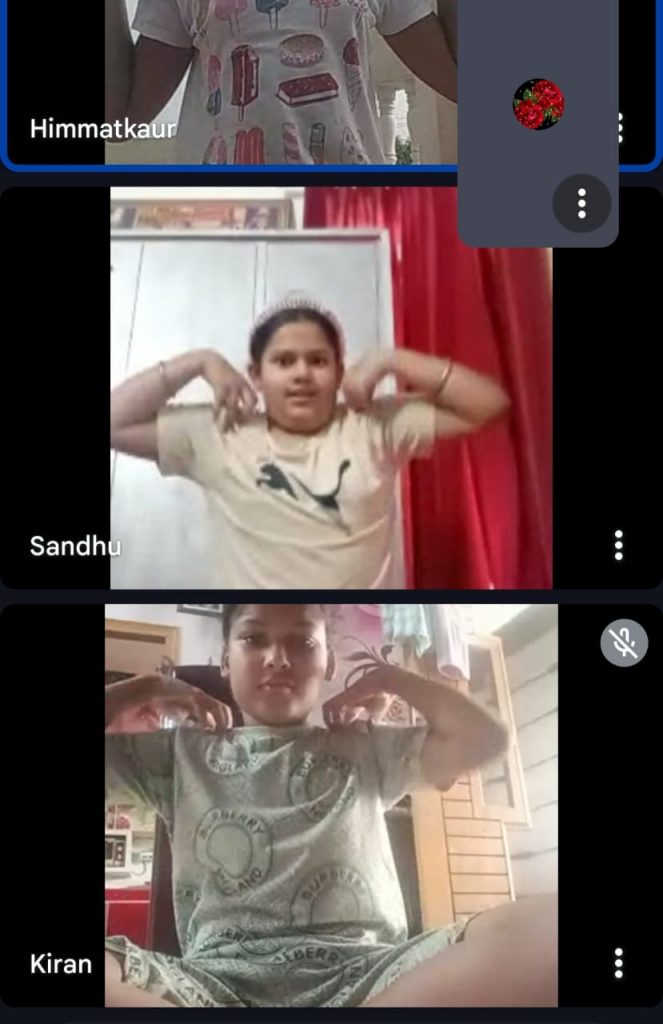Open more options on Himmatkaur's video tile
Image resolution: width=663 pixels, height=1024 pixels.
pos(624,127)
